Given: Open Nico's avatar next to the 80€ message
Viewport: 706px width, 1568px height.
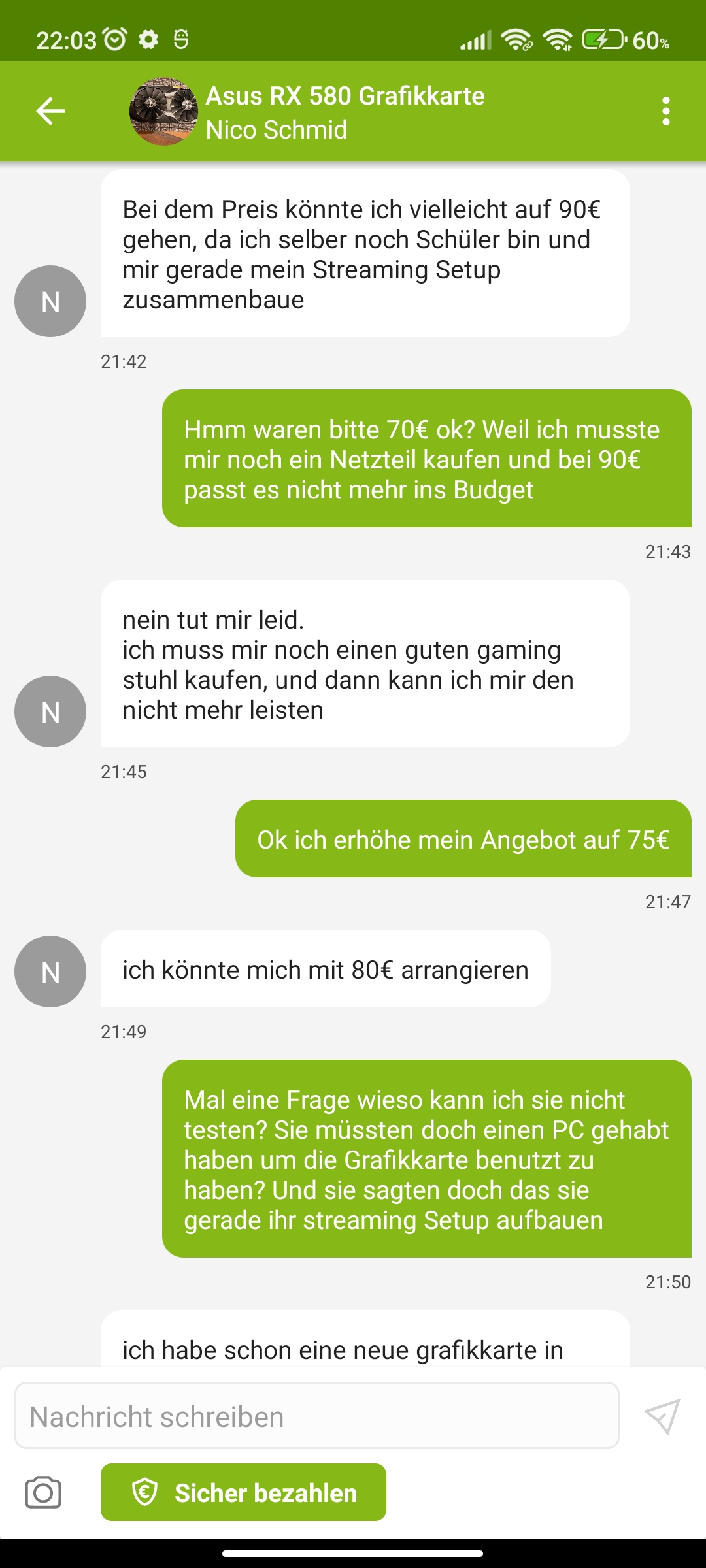Looking at the screenshot, I should point(50,972).
